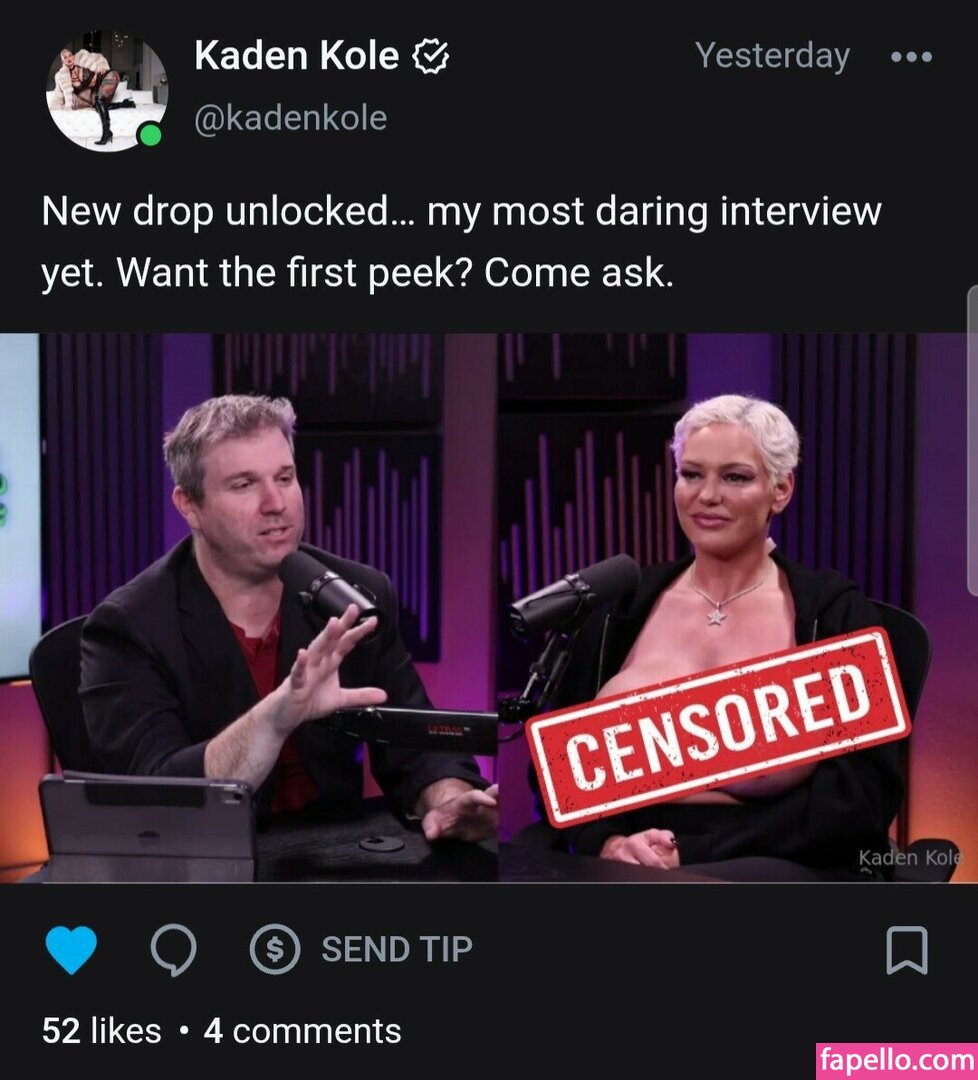
Task: Bookmark this post
Action: coord(906,950)
